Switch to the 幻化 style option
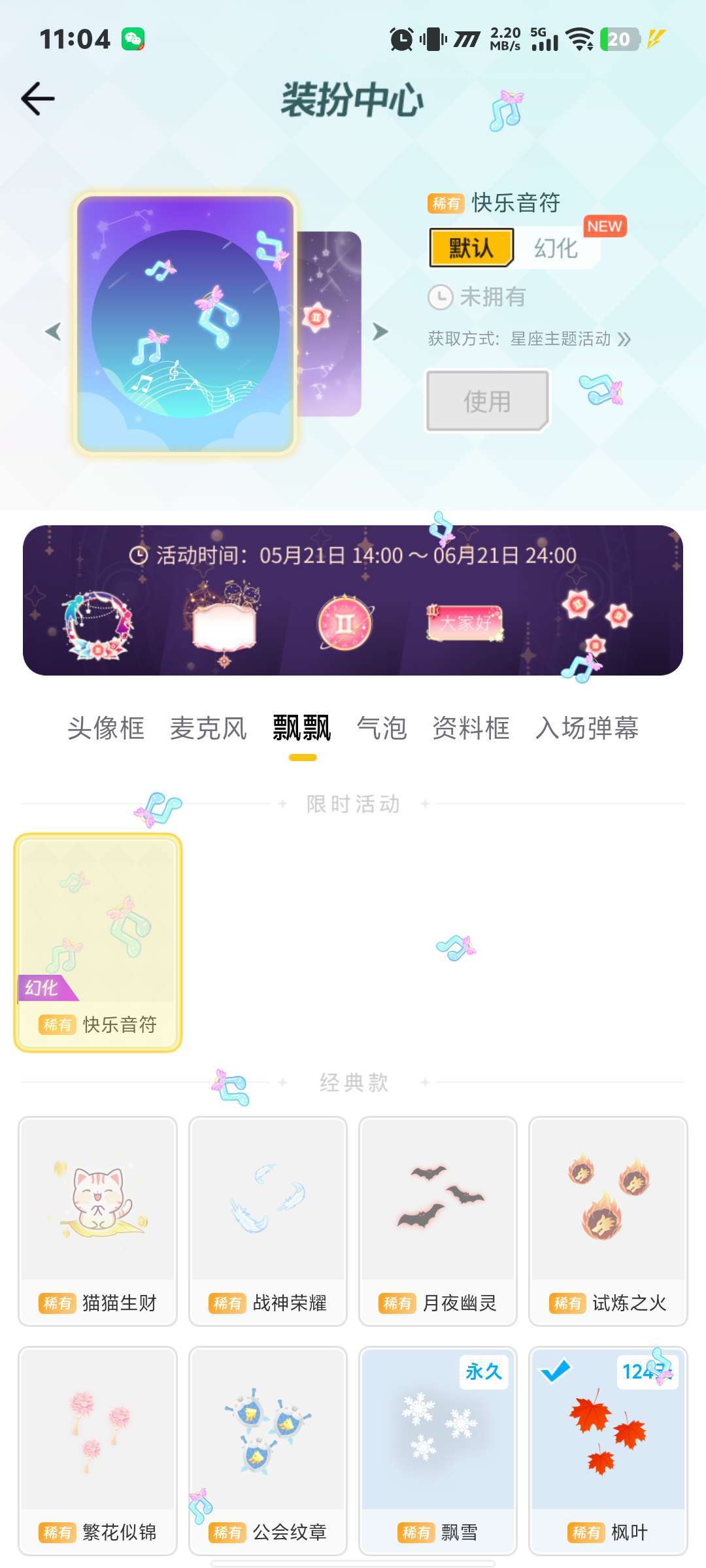This screenshot has width=706, height=1568. [x=556, y=248]
